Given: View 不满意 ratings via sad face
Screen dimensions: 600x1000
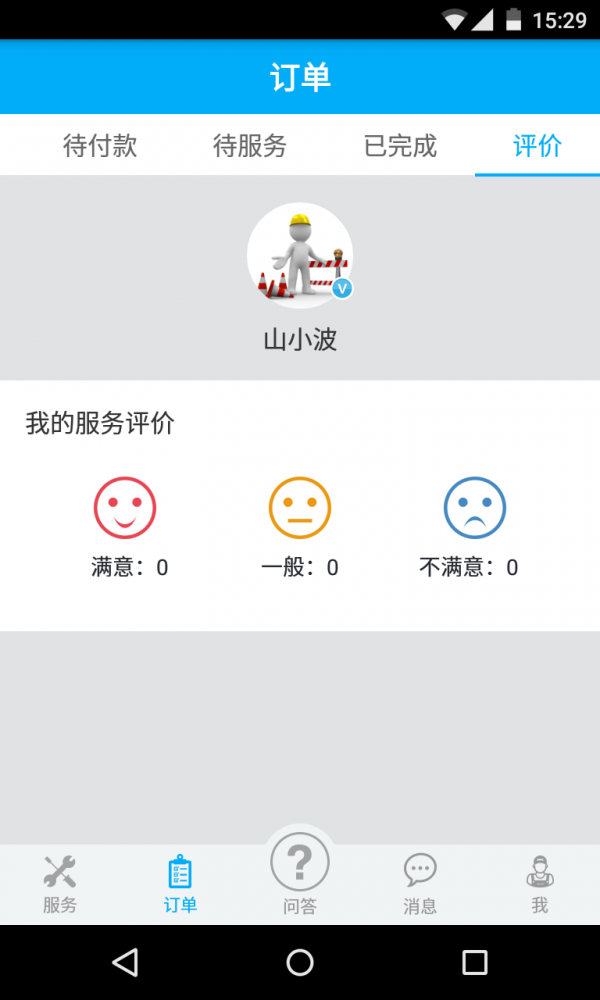Looking at the screenshot, I should pyautogui.click(x=475, y=508).
